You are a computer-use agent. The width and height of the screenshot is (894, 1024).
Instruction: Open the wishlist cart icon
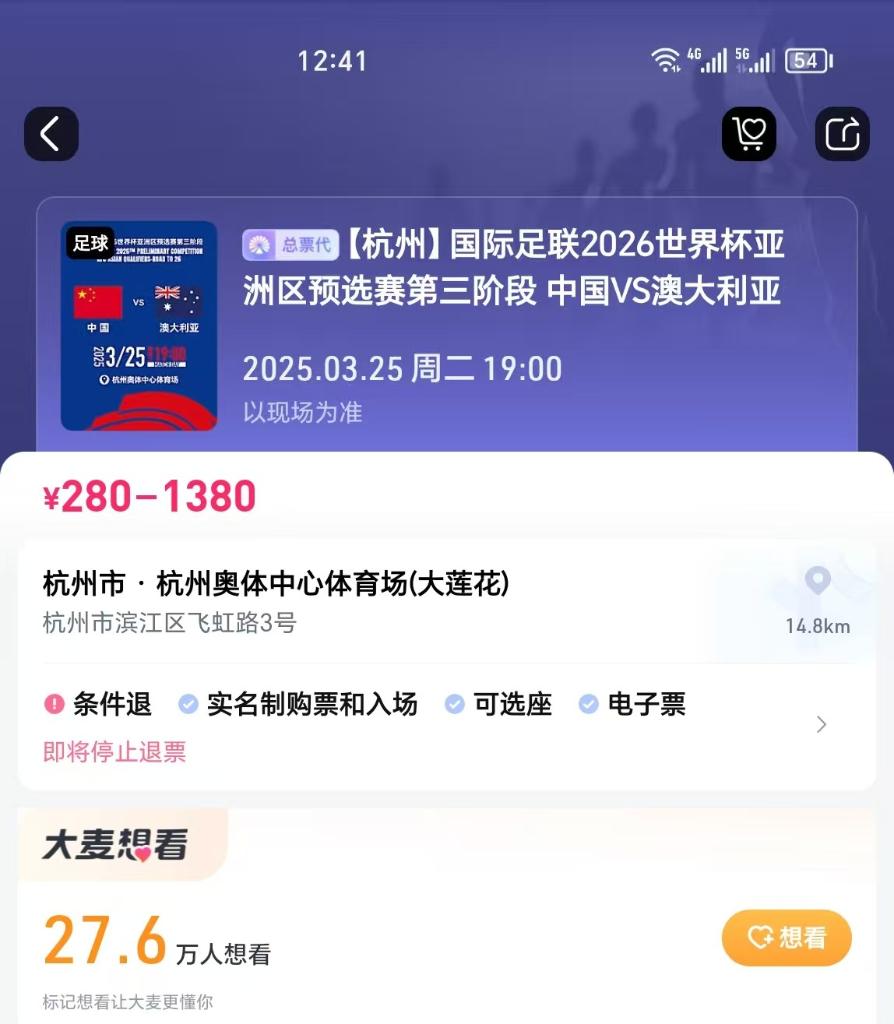point(749,134)
